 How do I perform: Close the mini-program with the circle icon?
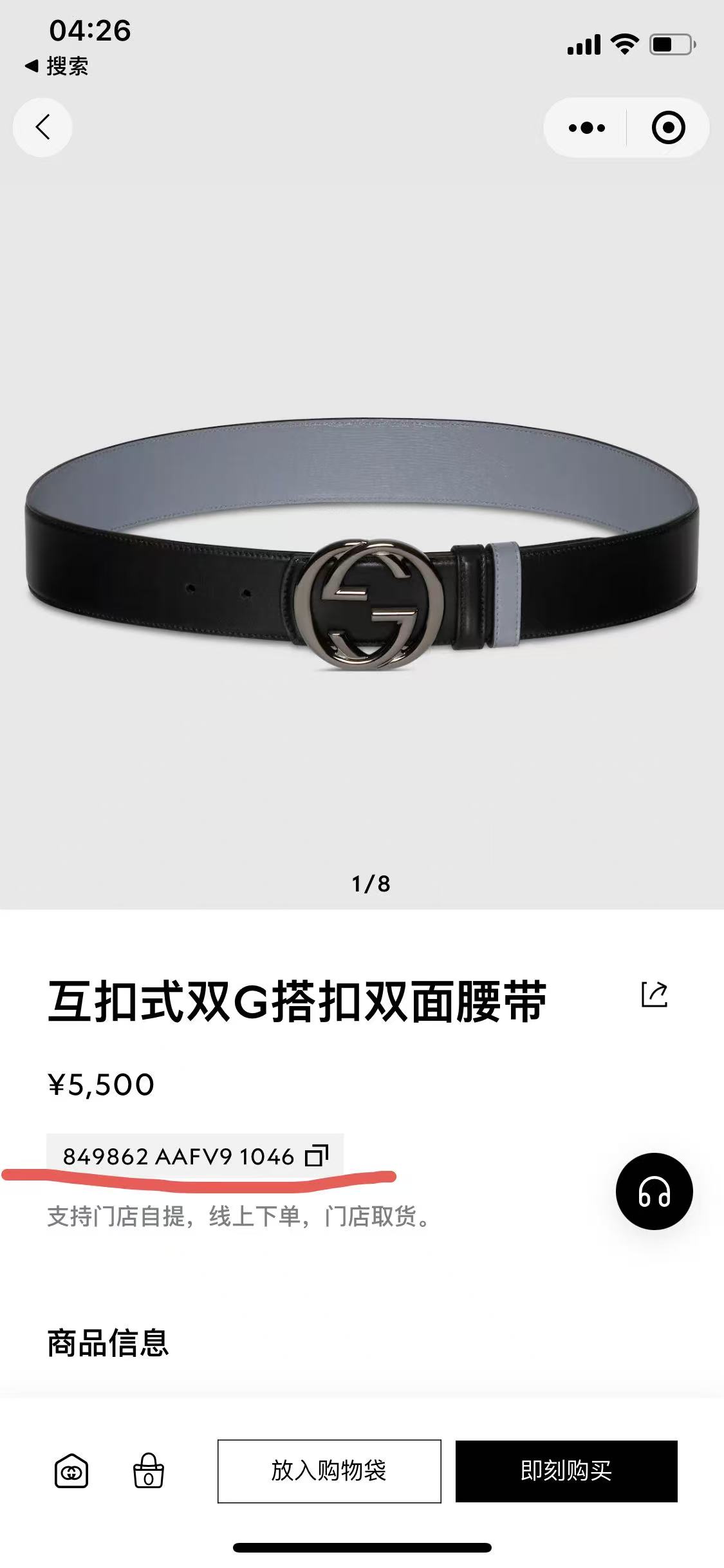click(x=667, y=127)
